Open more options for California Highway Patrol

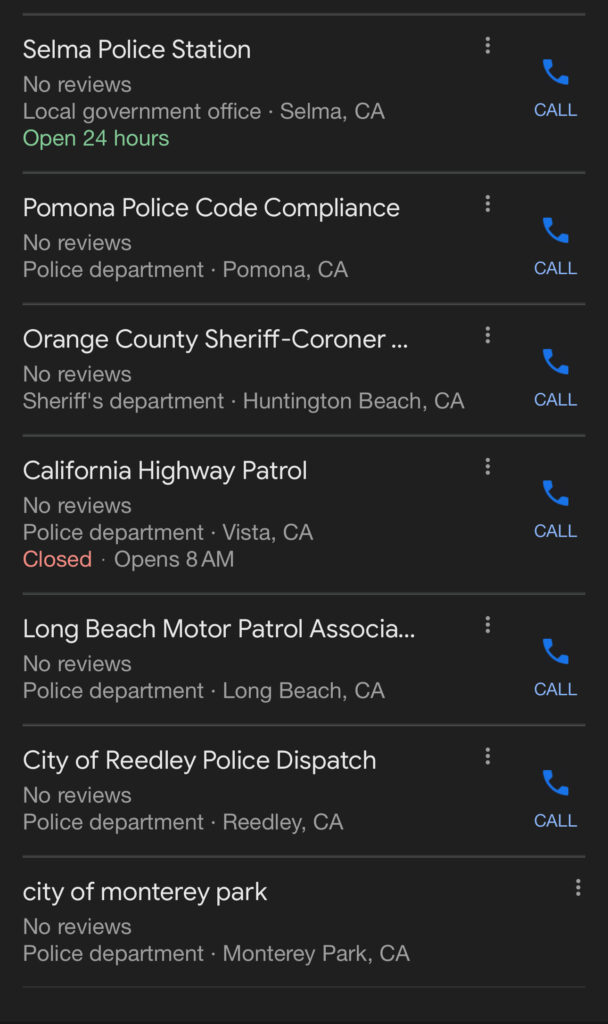(x=487, y=466)
